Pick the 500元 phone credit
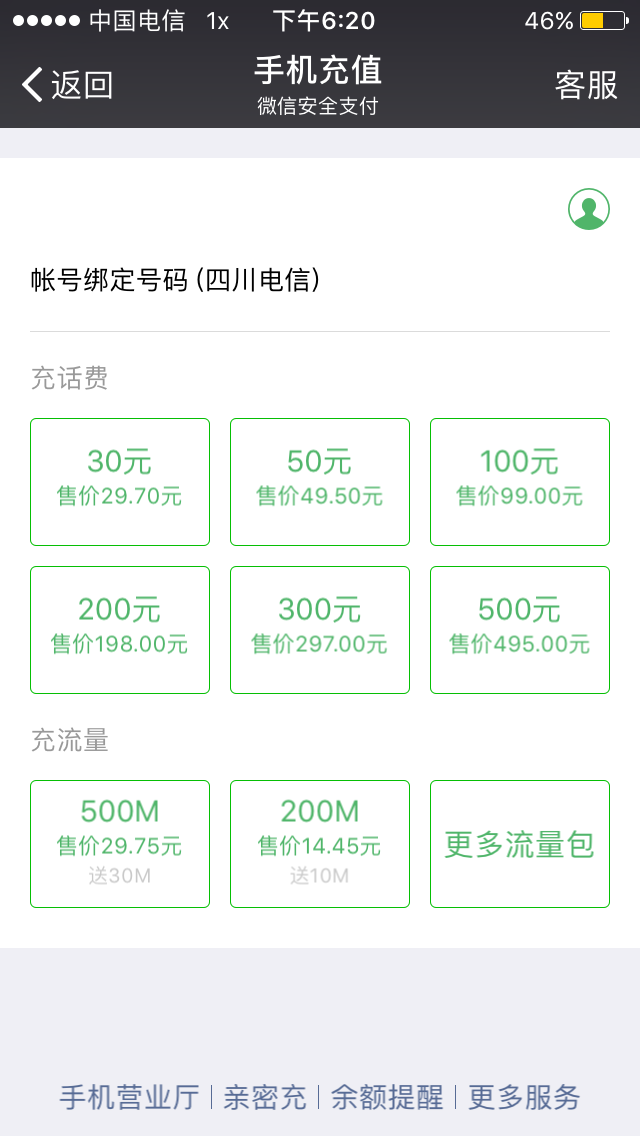Screen dimensions: 640x1136 tap(520, 630)
